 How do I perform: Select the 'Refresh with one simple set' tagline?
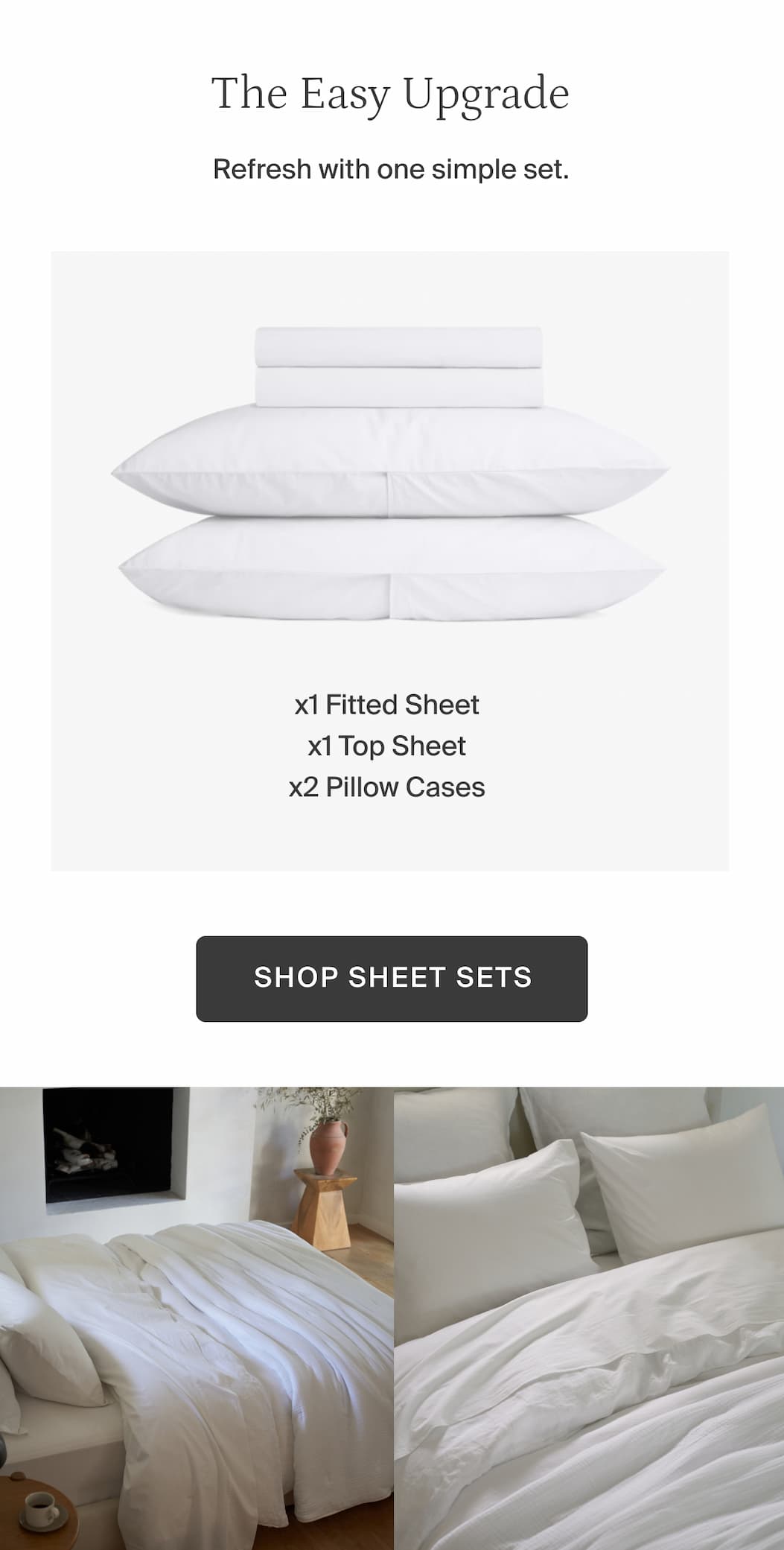point(391,169)
